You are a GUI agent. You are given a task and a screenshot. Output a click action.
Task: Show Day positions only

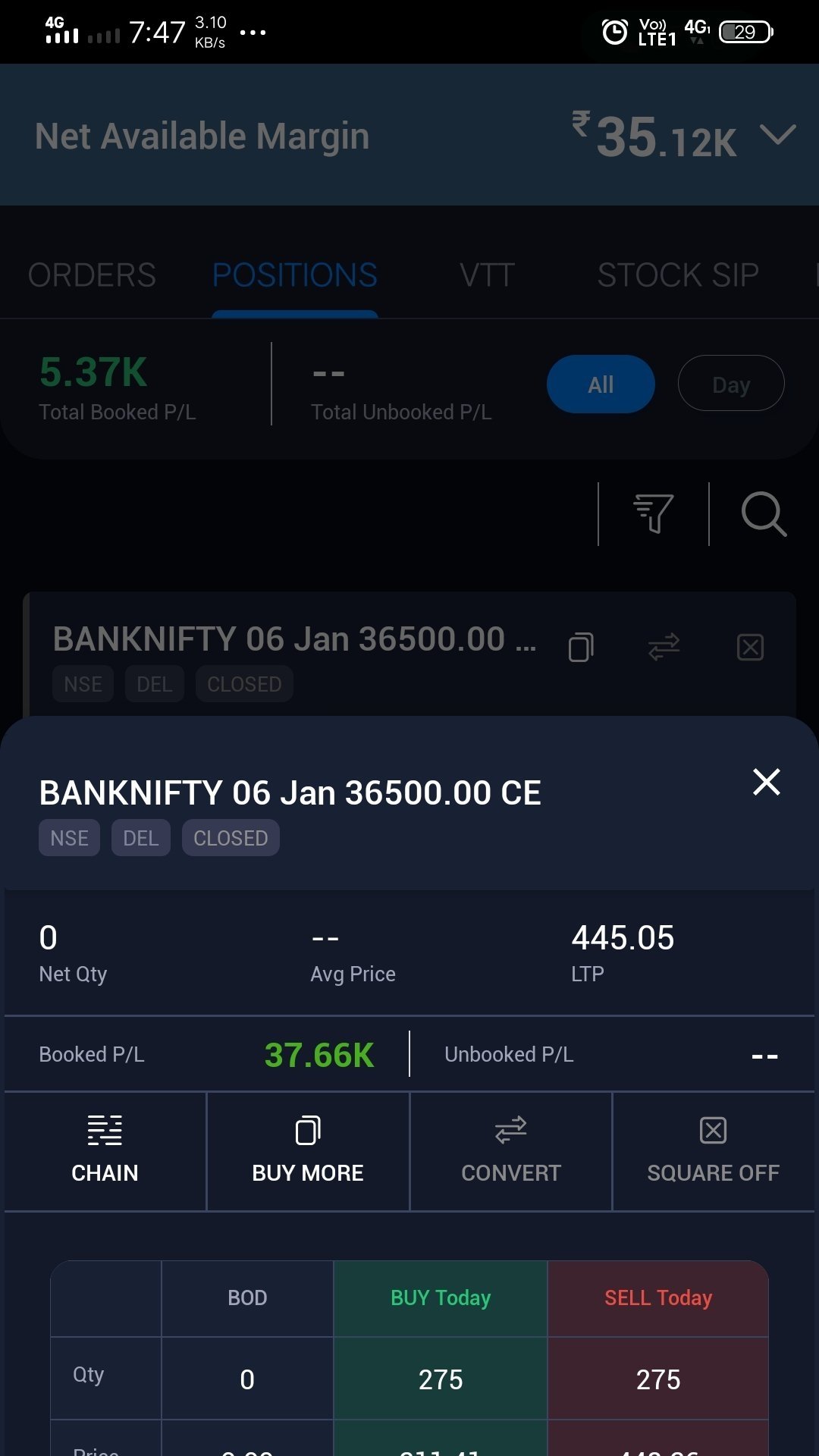click(x=730, y=384)
